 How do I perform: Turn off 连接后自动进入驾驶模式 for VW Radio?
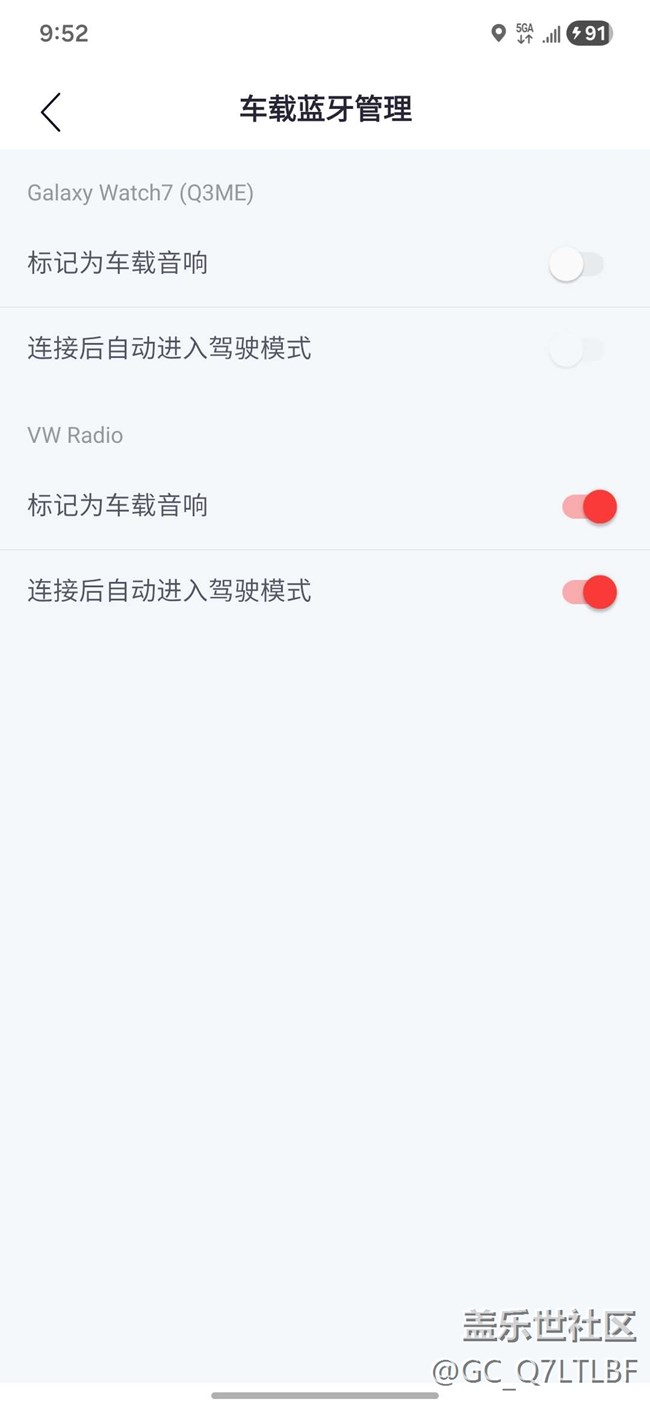588,592
